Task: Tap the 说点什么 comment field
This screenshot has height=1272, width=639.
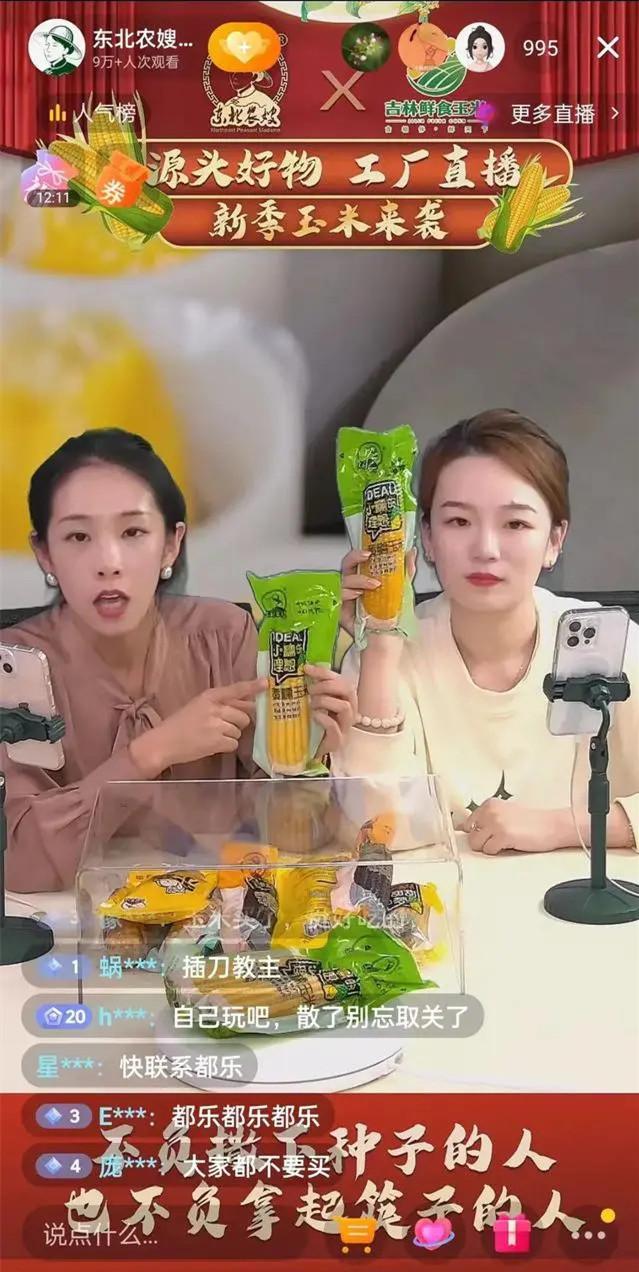Action: pyautogui.click(x=100, y=1233)
